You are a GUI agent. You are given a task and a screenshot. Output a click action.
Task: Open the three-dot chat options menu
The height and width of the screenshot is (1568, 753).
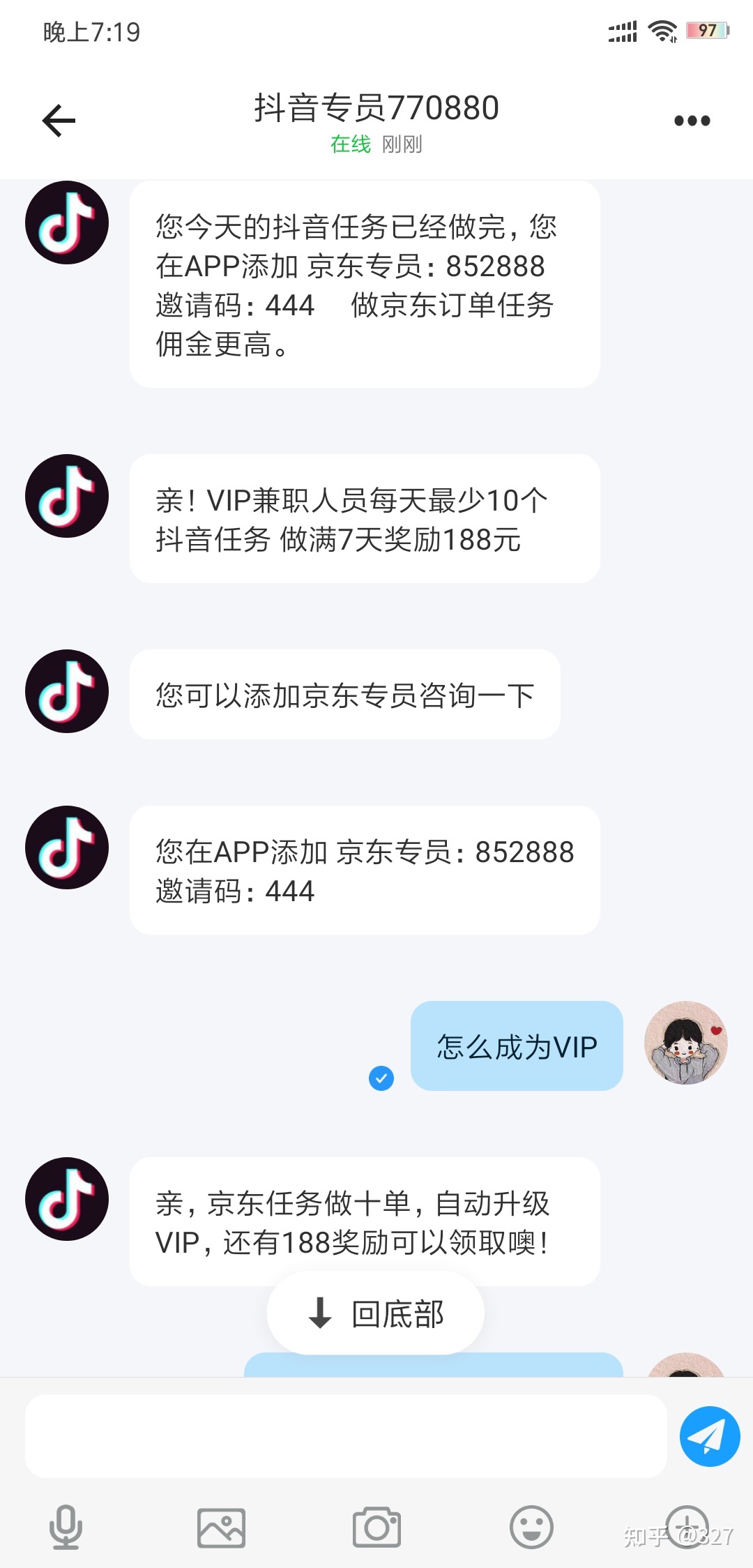691,120
